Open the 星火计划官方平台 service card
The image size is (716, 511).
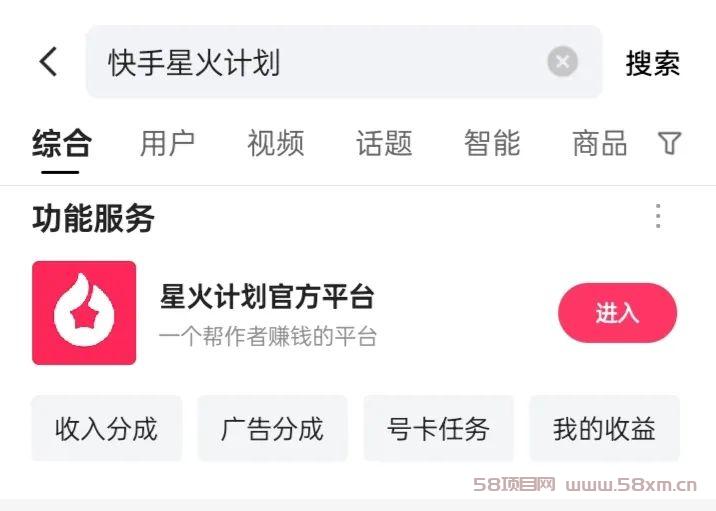coord(267,313)
